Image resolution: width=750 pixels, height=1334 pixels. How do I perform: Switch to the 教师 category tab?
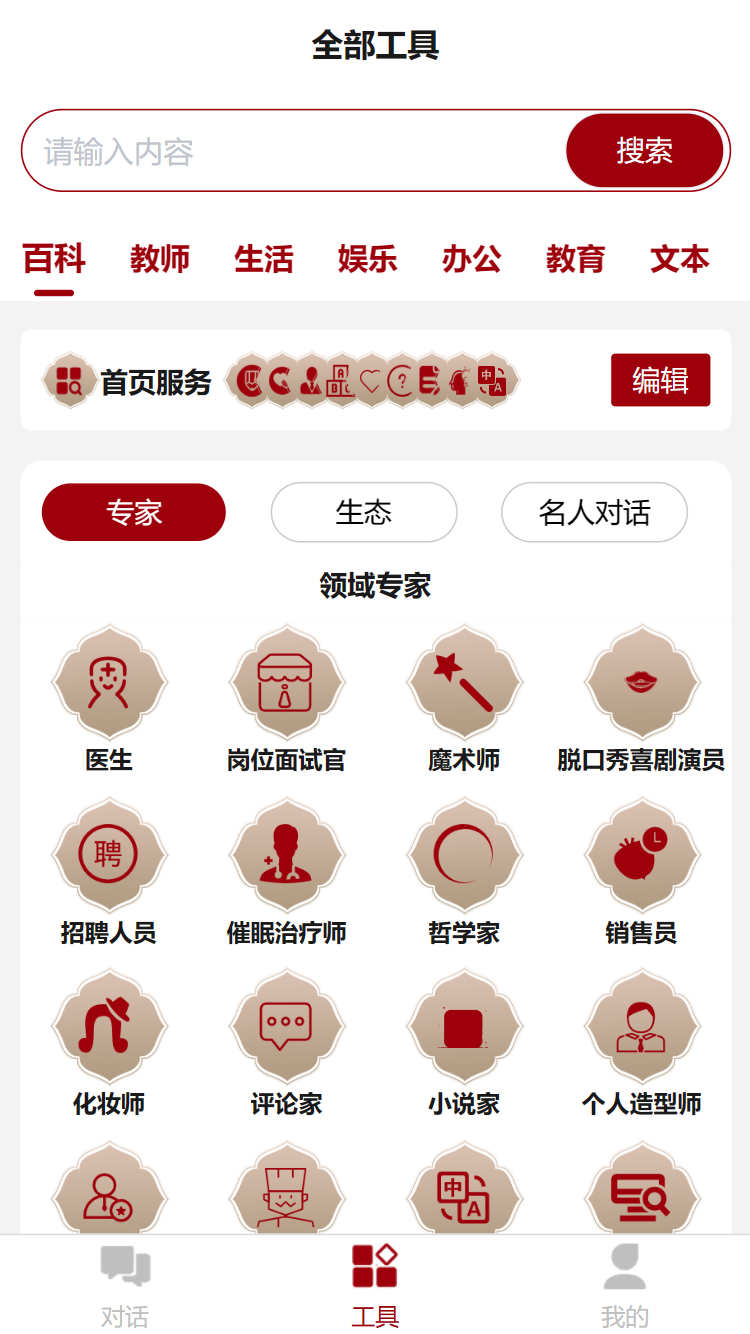[x=160, y=260]
